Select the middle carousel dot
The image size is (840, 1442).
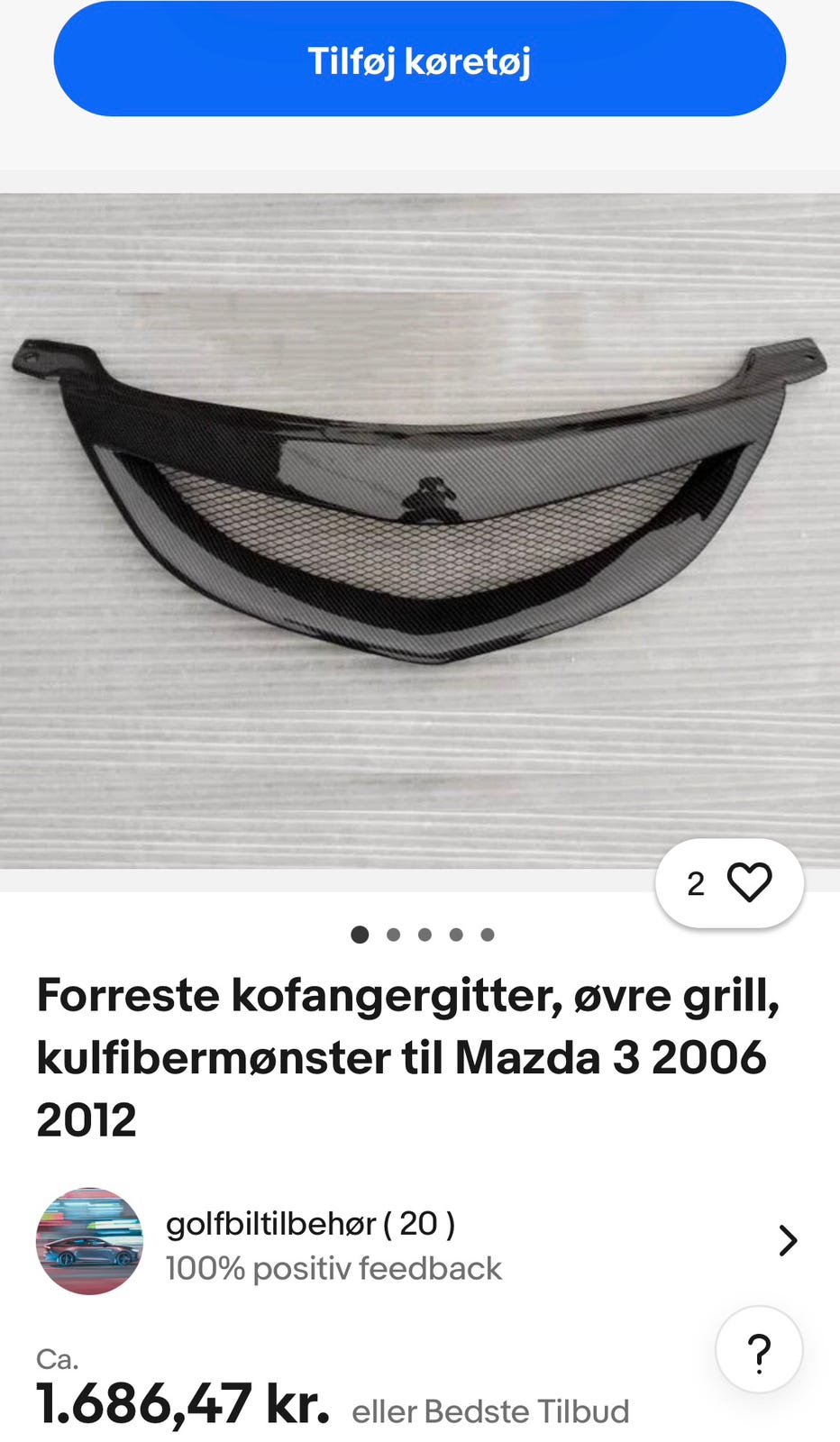pos(424,935)
